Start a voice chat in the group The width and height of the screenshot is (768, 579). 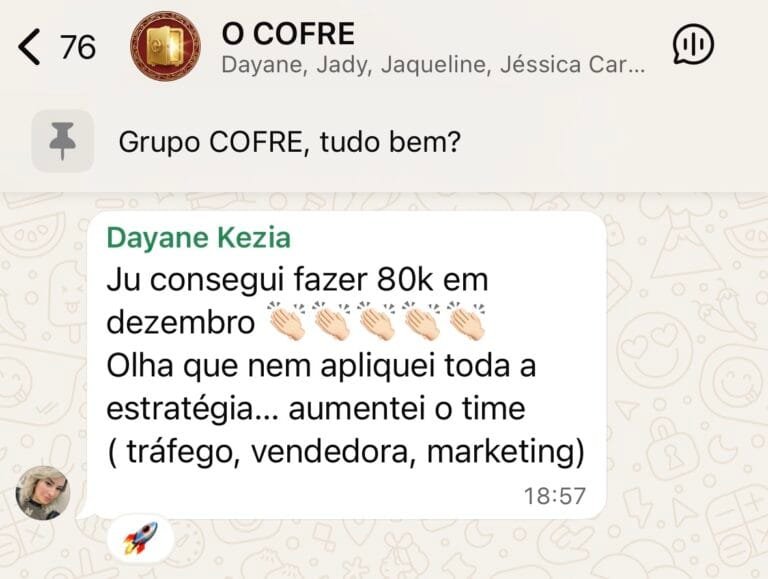pos(693,45)
